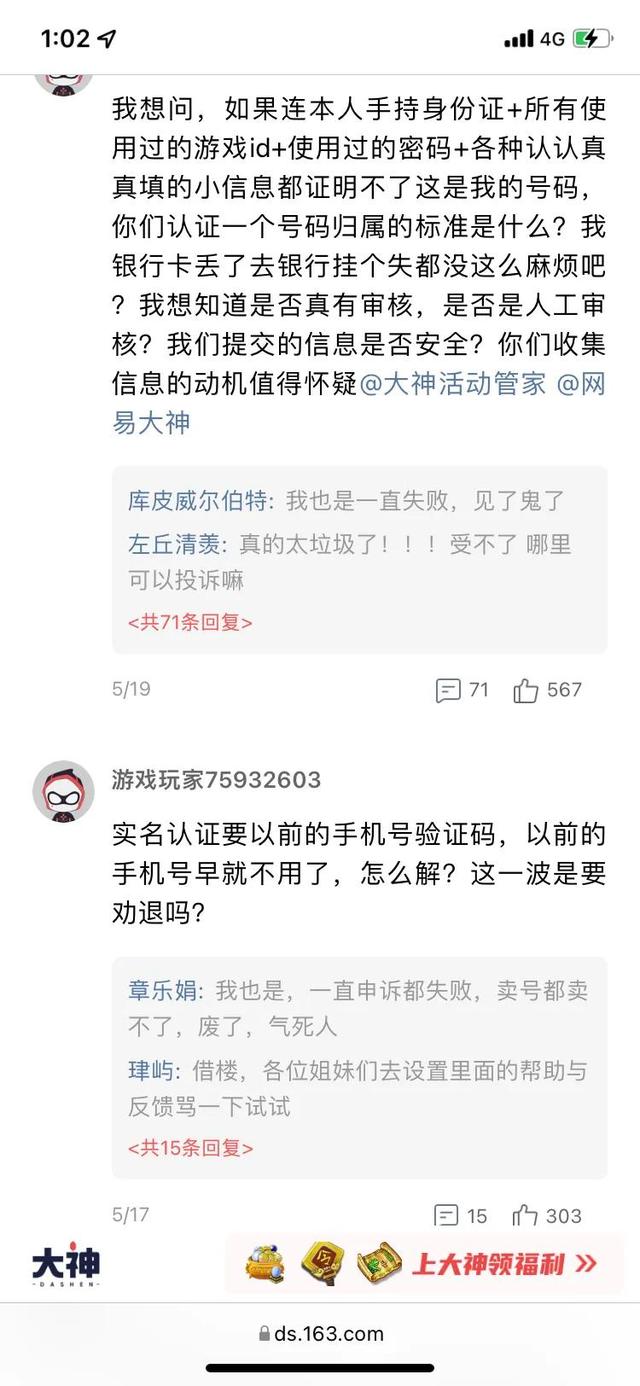Viewport: 640px width, 1386px height.
Task: Open 库皮威尔伯特's profile from reply
Action: 201,501
